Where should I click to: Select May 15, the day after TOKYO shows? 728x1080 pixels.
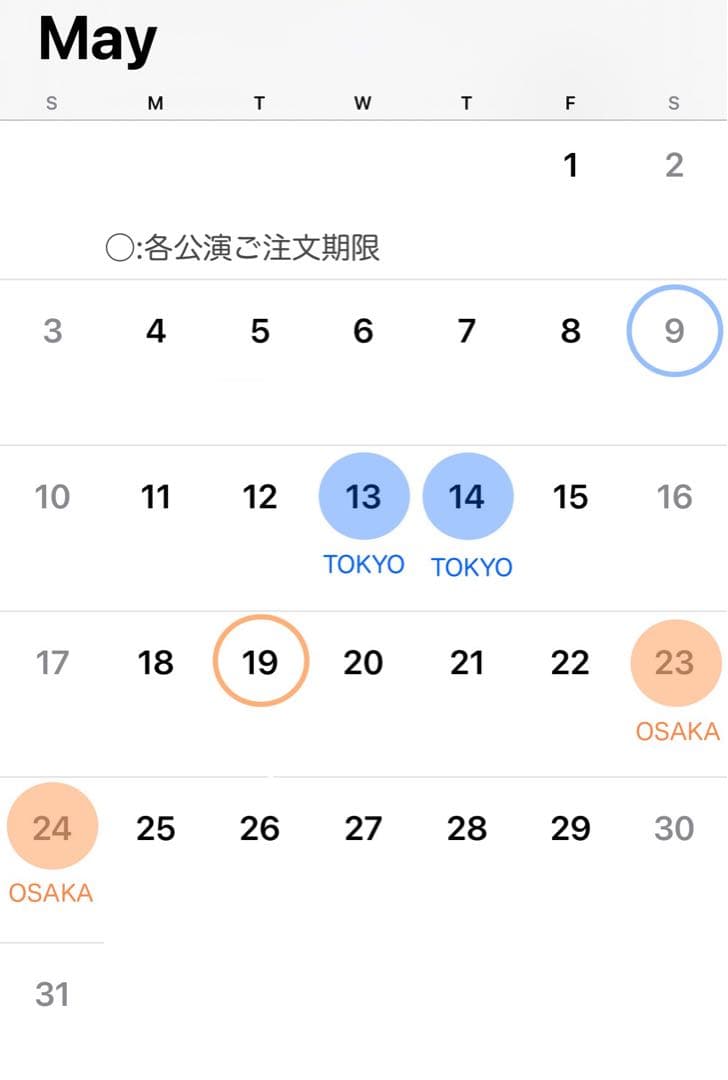570,496
